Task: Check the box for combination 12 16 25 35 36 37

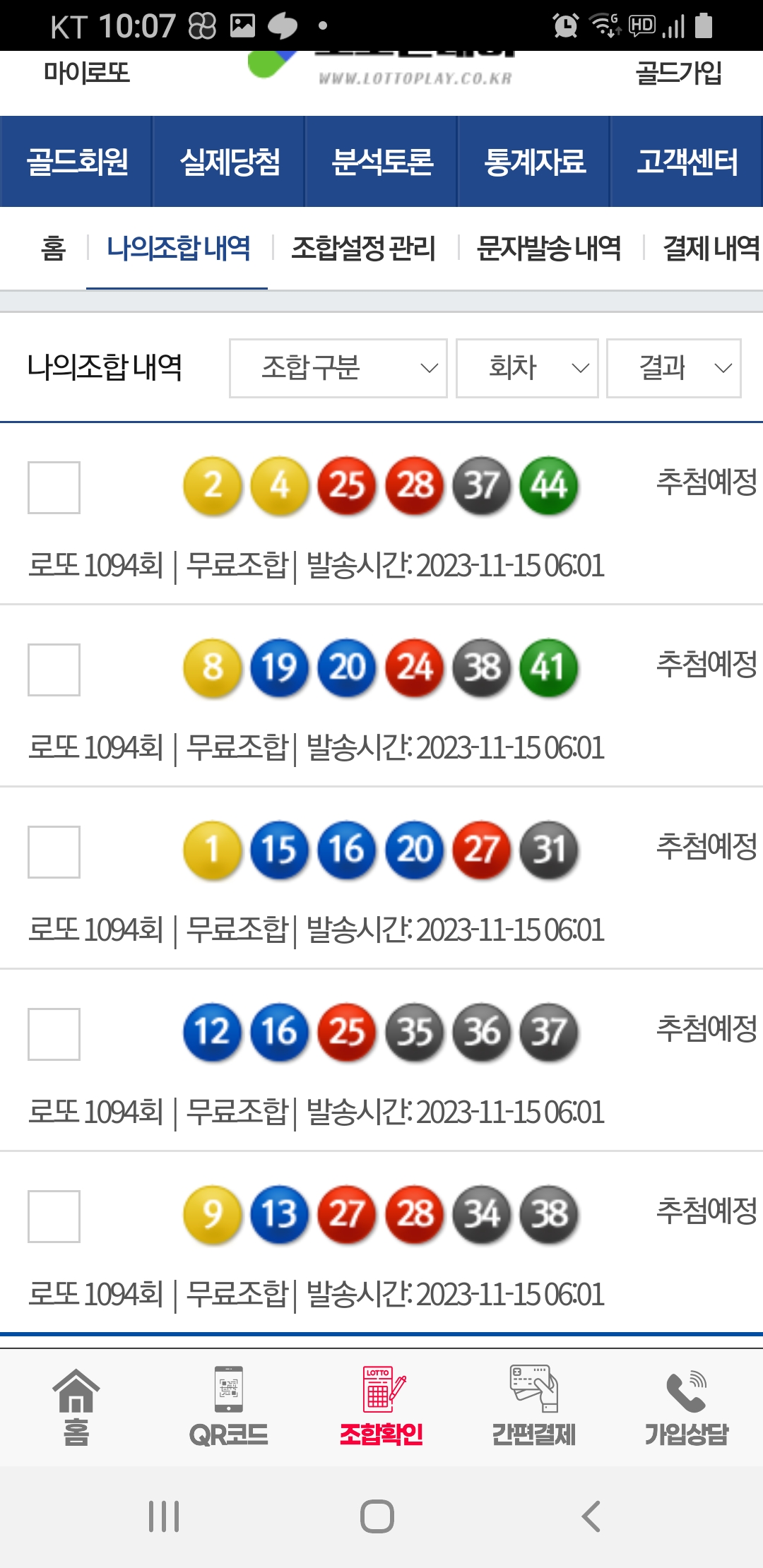Action: (x=54, y=1034)
